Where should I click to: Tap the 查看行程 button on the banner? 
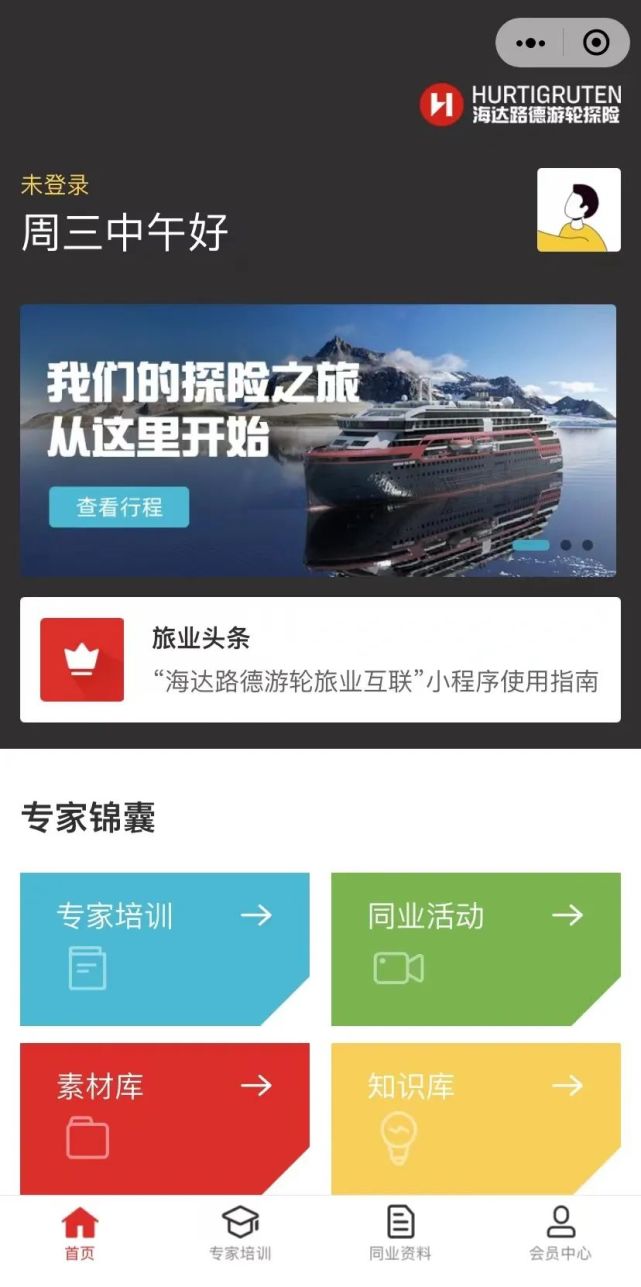pyautogui.click(x=119, y=506)
